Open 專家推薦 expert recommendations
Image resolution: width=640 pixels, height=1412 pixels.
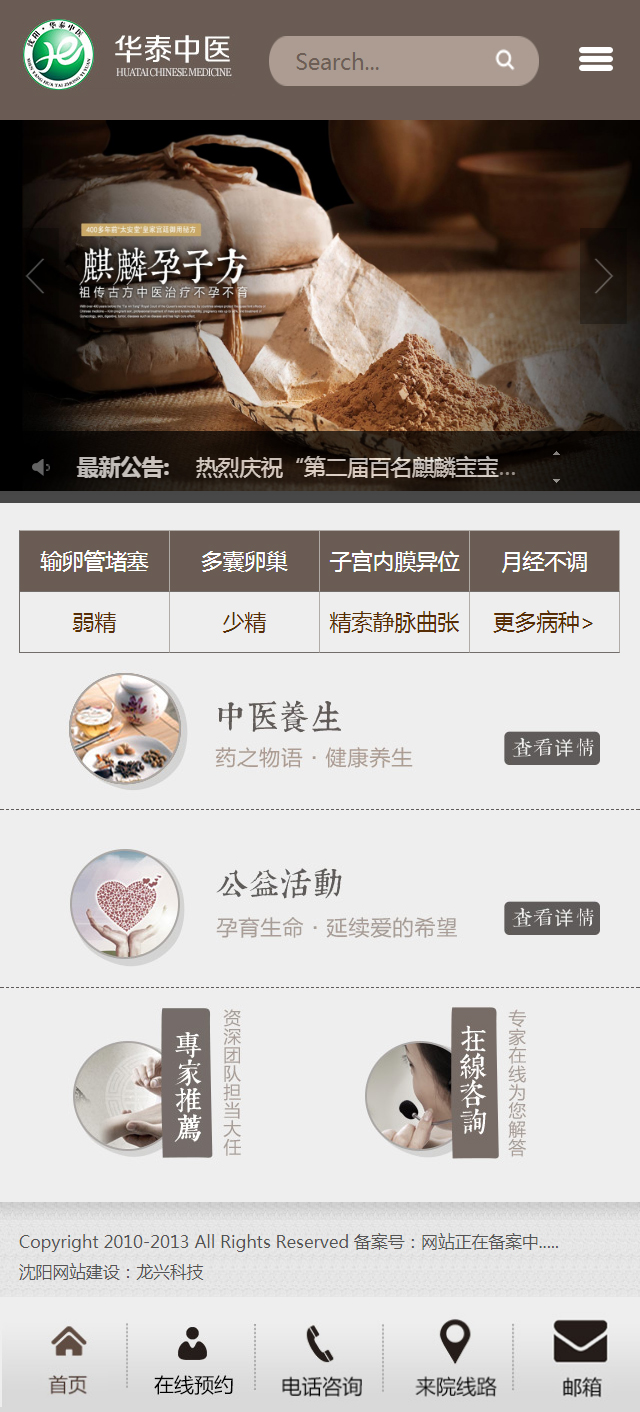pos(187,1083)
